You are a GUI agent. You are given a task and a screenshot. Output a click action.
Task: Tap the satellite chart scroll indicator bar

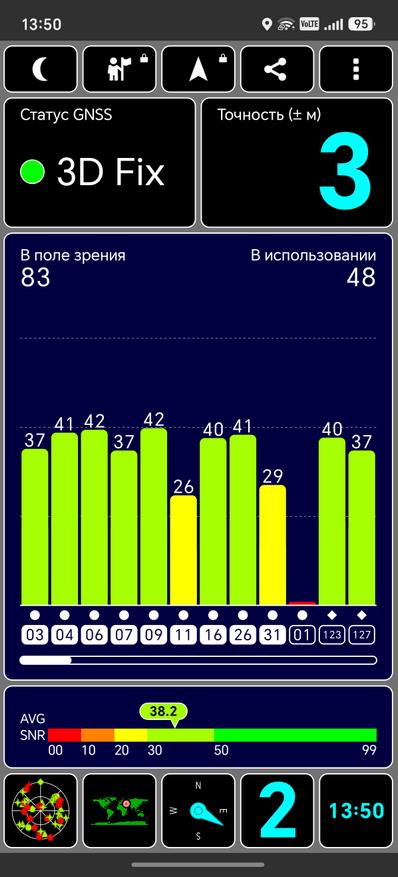[x=198, y=660]
